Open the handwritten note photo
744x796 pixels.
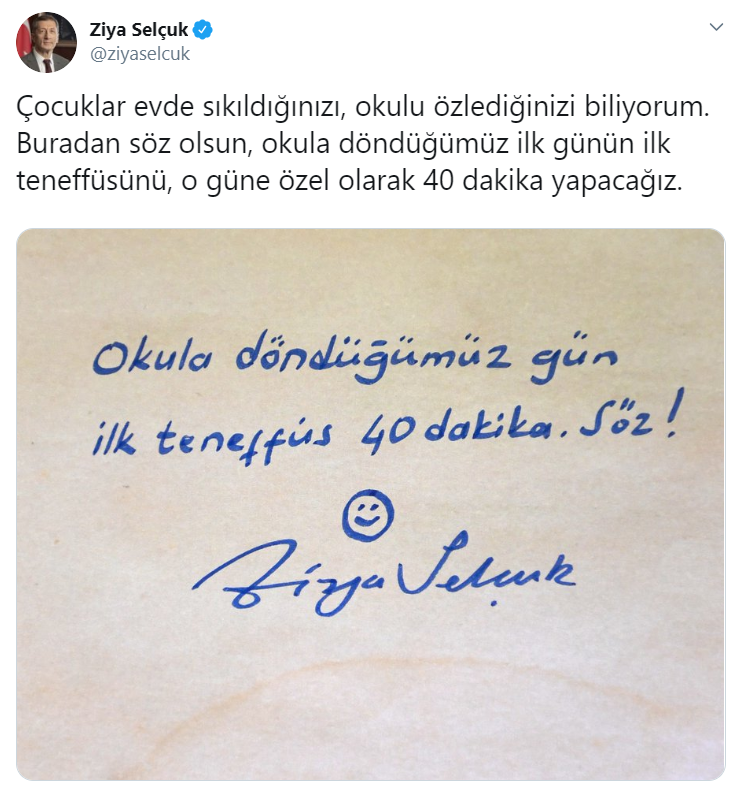[370, 504]
